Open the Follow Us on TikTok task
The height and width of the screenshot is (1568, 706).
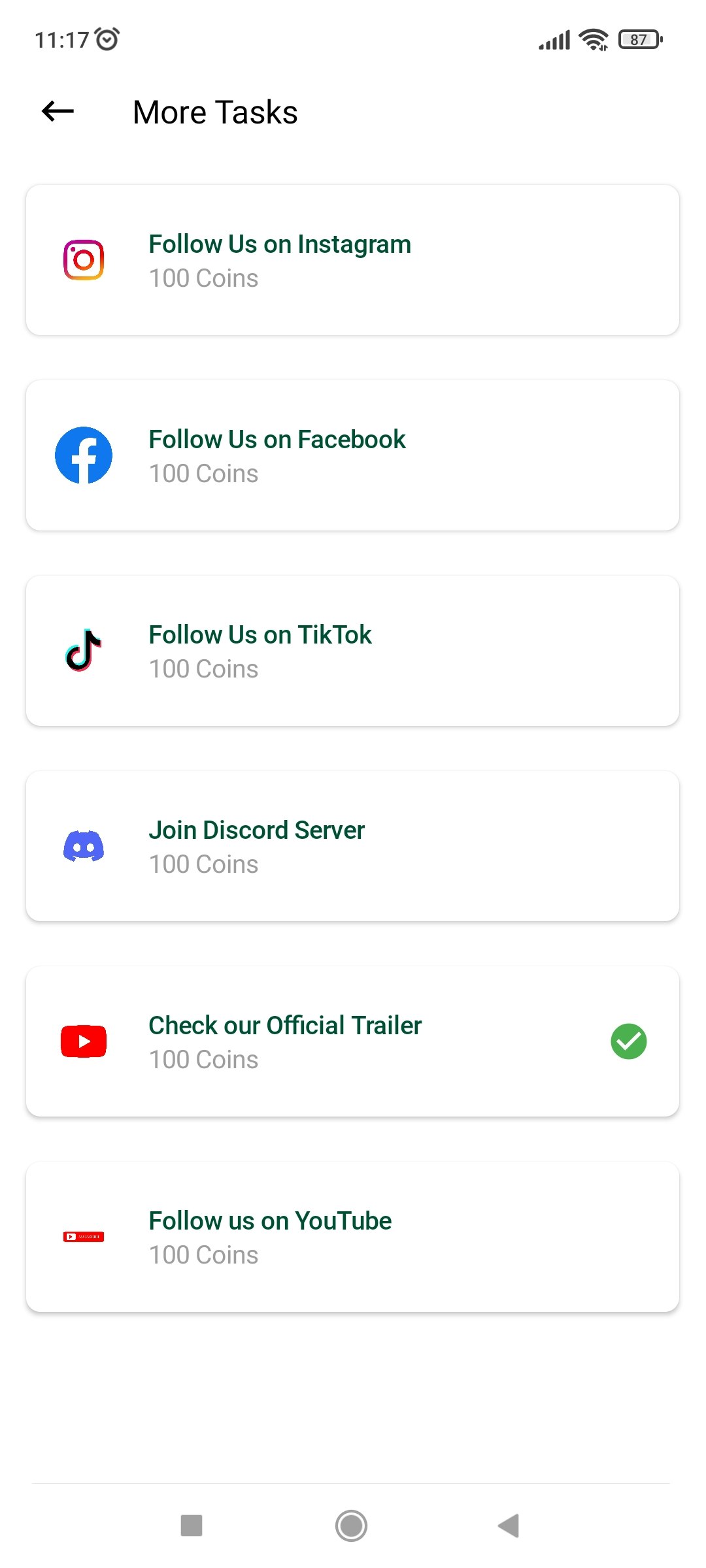pos(352,651)
